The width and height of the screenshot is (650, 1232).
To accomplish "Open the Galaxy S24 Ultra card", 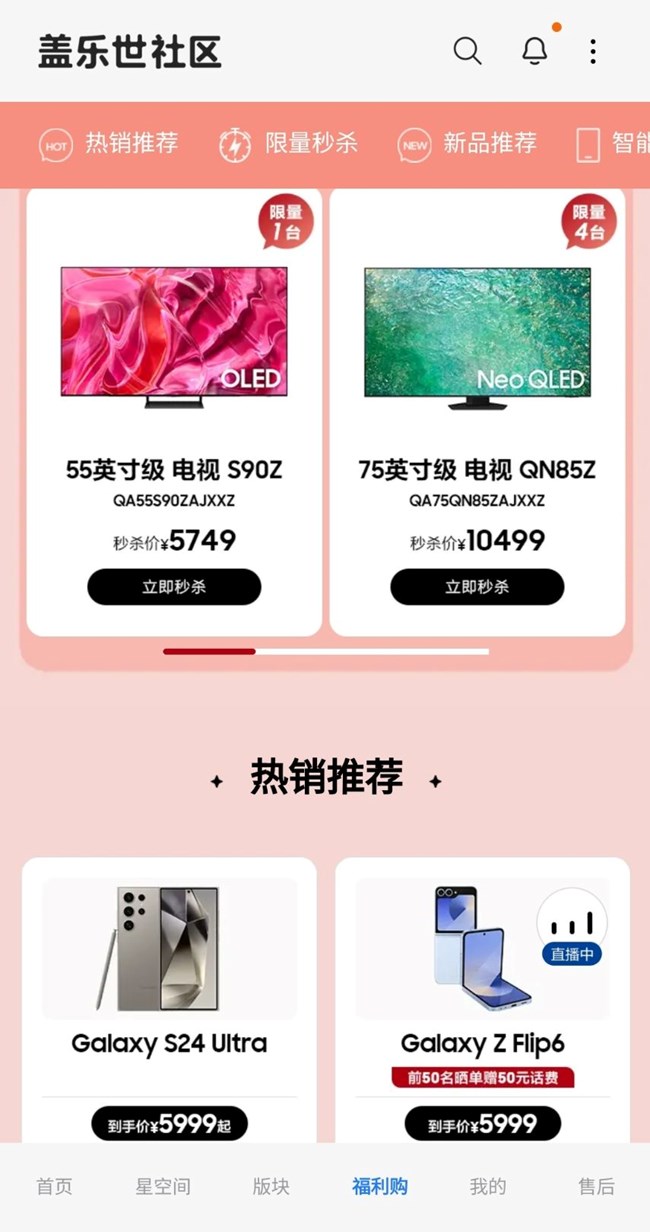I will coord(169,1000).
